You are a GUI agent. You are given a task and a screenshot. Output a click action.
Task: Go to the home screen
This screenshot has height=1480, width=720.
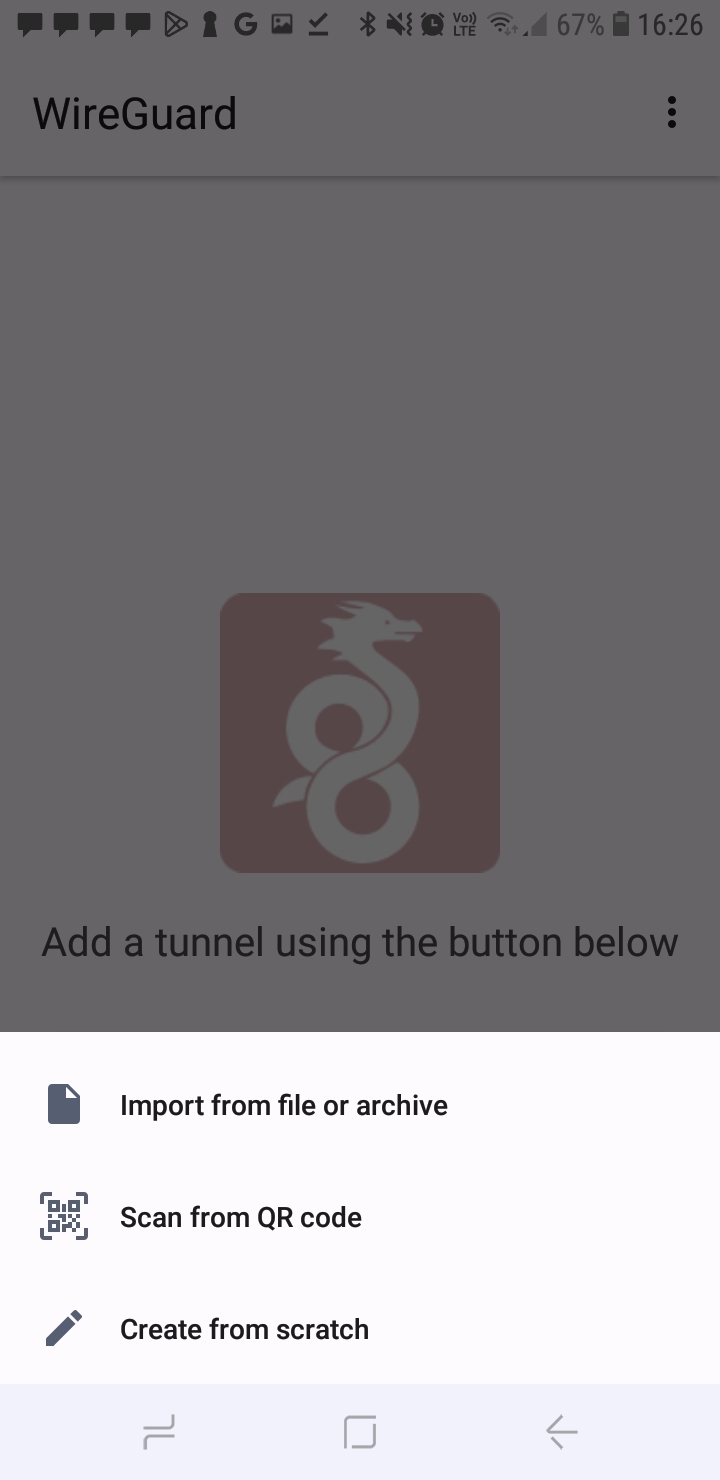(360, 1433)
